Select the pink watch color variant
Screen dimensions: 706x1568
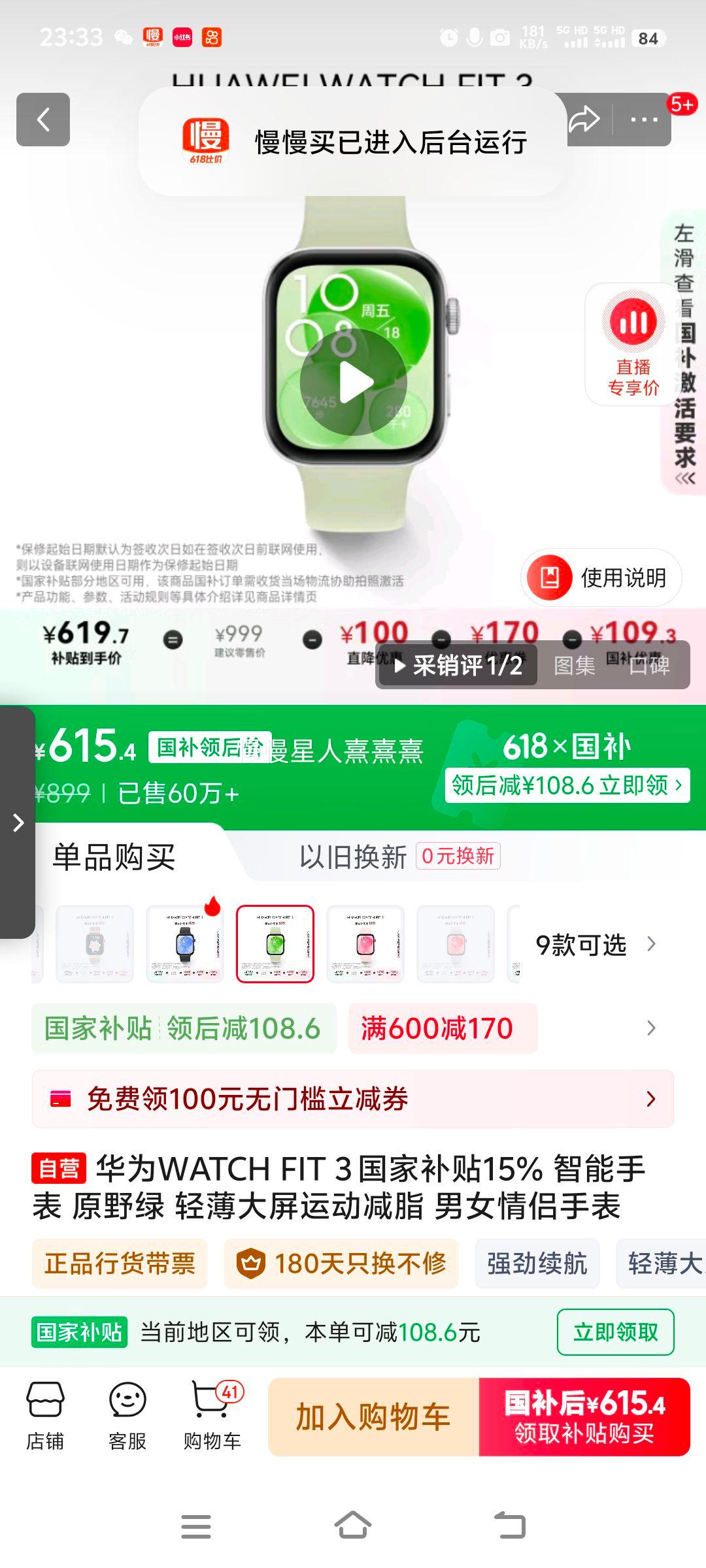tap(365, 944)
